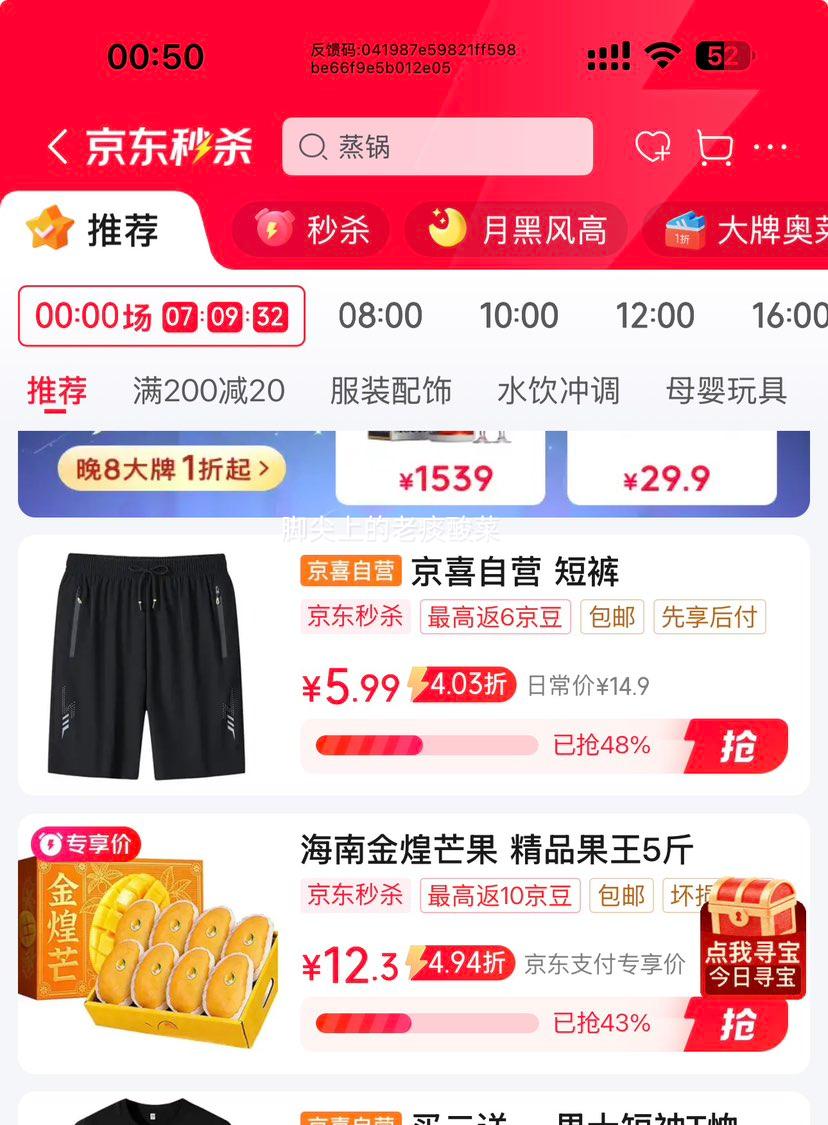Tap the search bar showing 蒸锅
Screen dimensions: 828x1125
coord(437,146)
